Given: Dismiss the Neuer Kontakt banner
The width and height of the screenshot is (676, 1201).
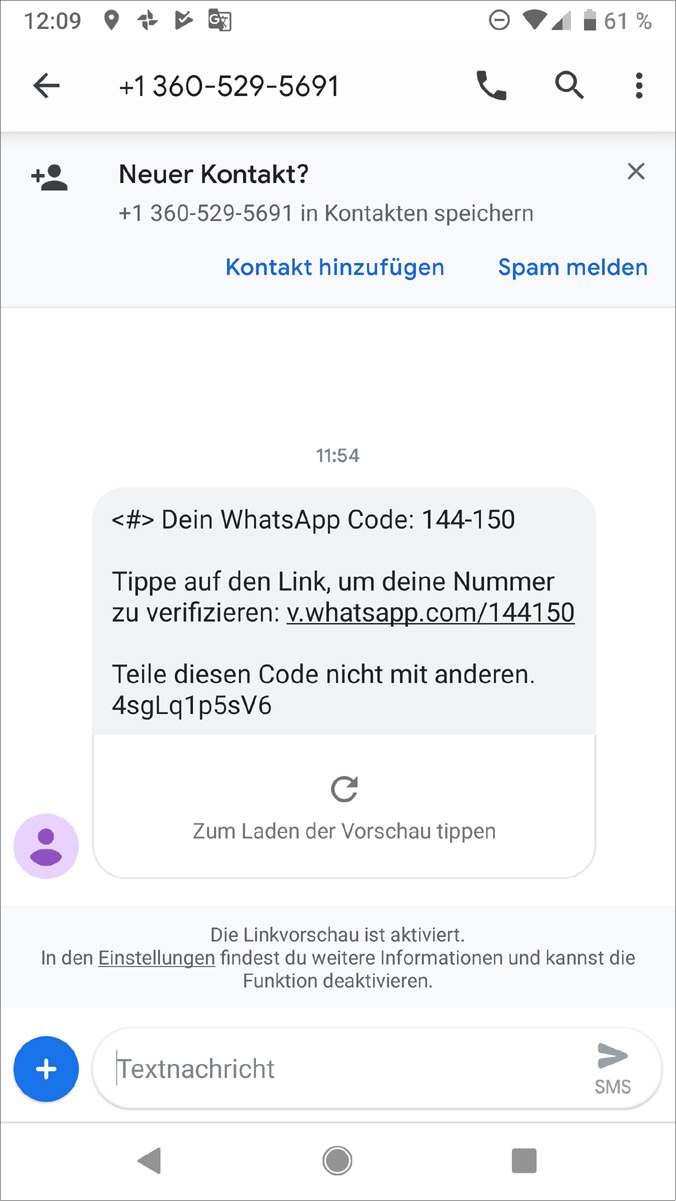Looking at the screenshot, I should [x=636, y=172].
